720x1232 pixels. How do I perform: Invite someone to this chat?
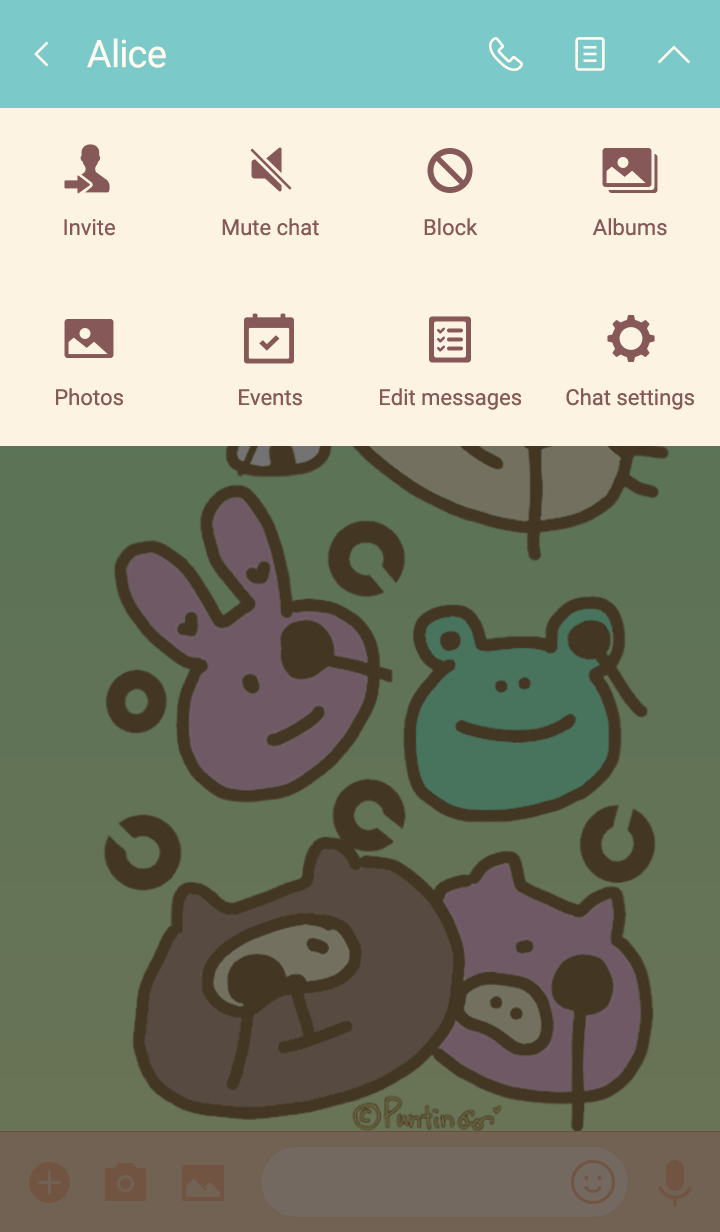tap(89, 191)
